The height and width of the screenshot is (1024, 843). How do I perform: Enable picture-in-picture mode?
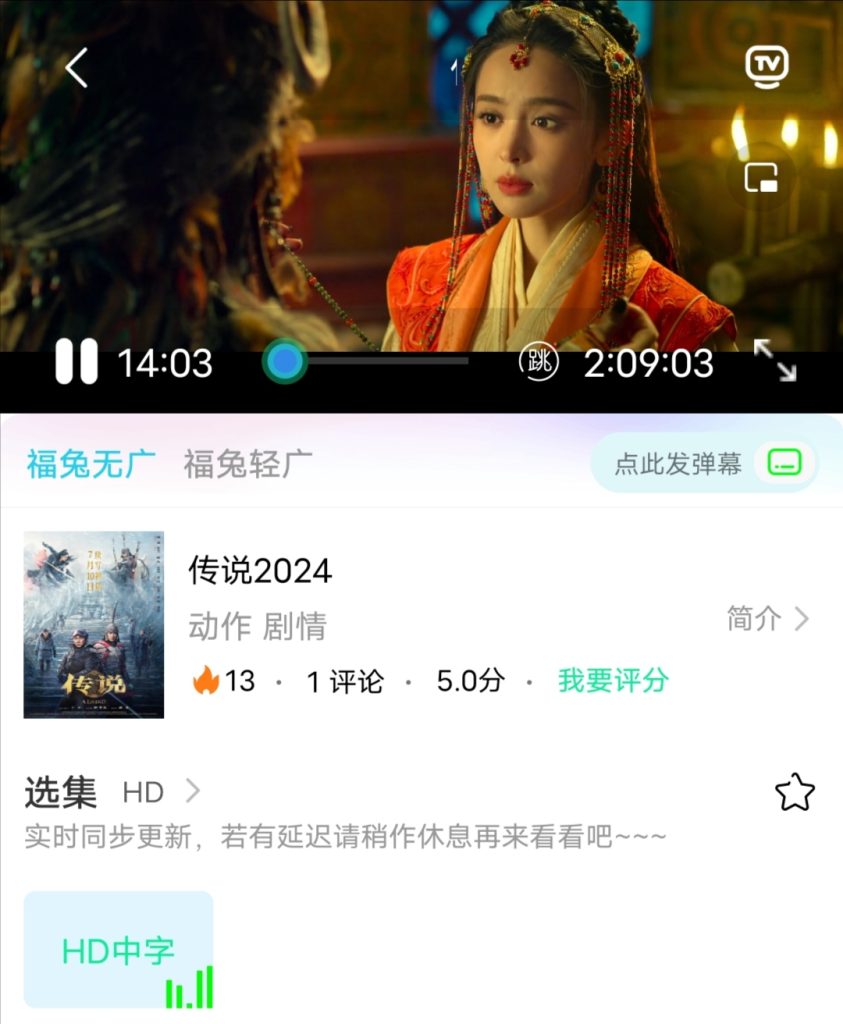coord(763,178)
